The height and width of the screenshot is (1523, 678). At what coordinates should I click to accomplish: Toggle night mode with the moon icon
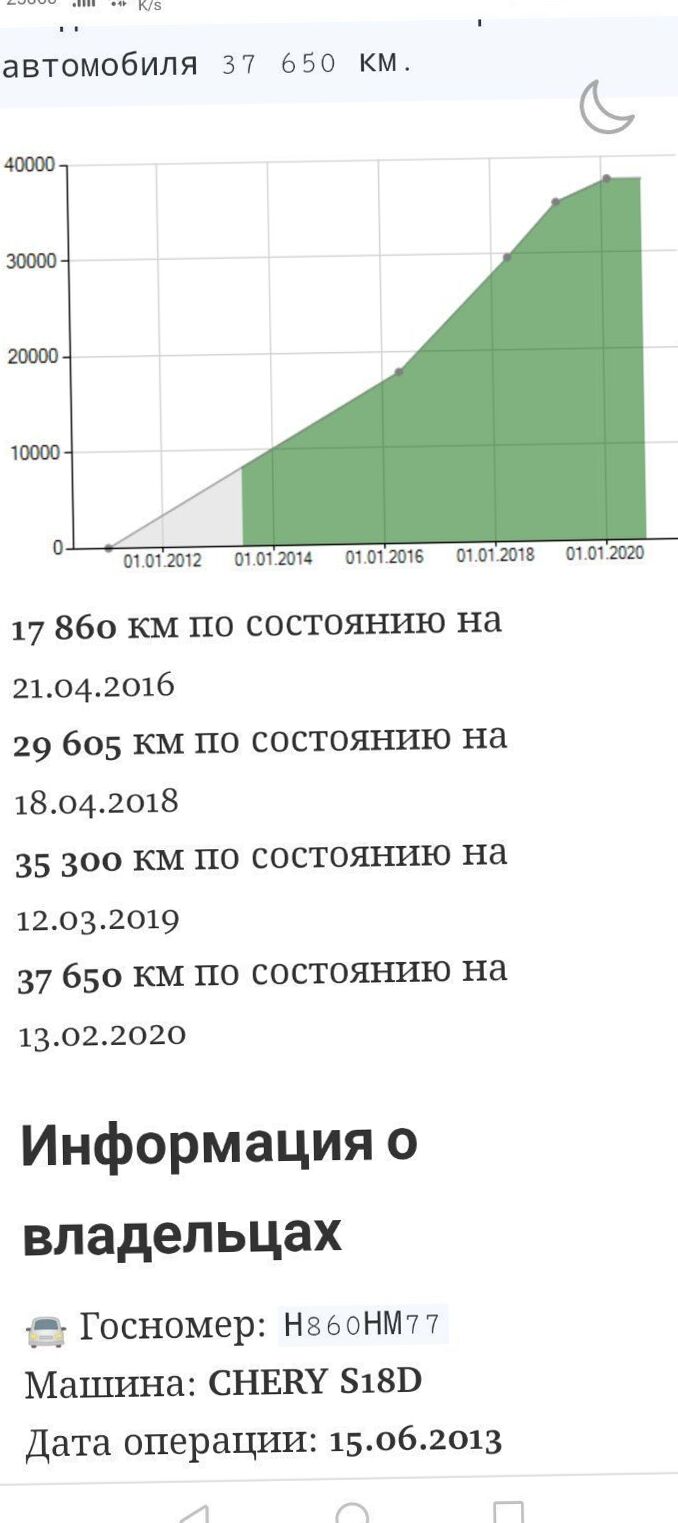coord(607,107)
